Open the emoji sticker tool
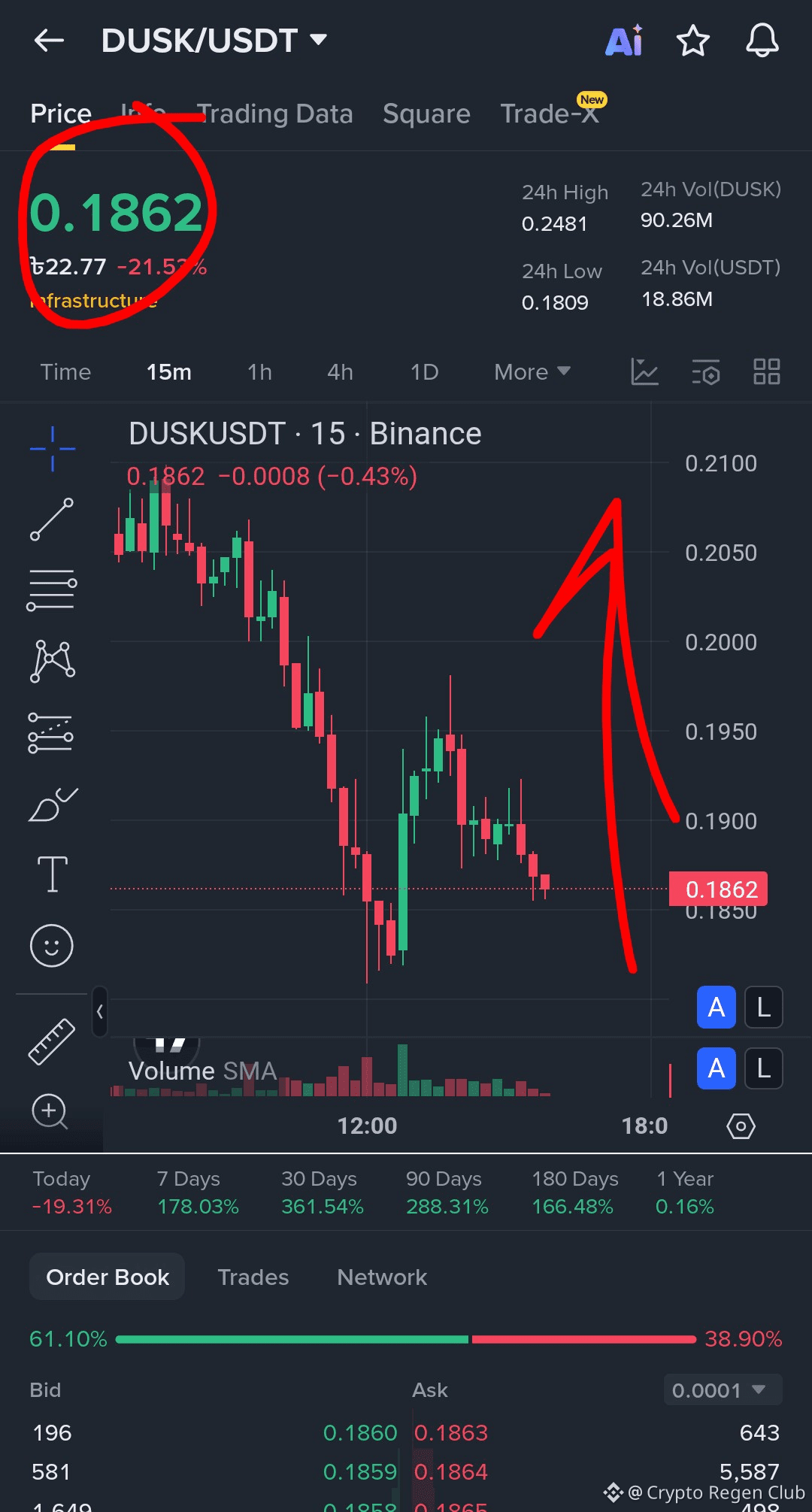The width and height of the screenshot is (812, 1512). point(51,946)
